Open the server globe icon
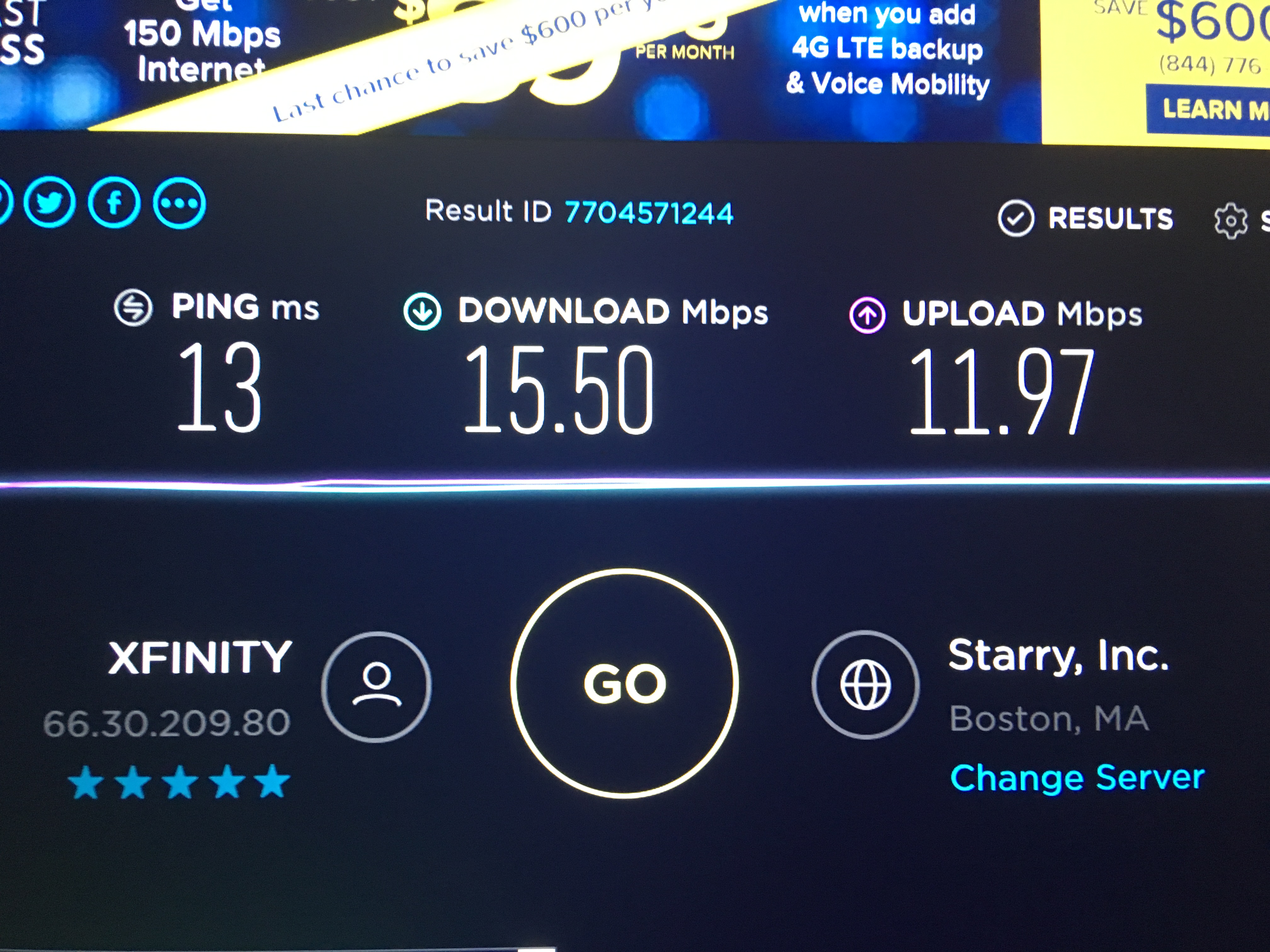 865,685
